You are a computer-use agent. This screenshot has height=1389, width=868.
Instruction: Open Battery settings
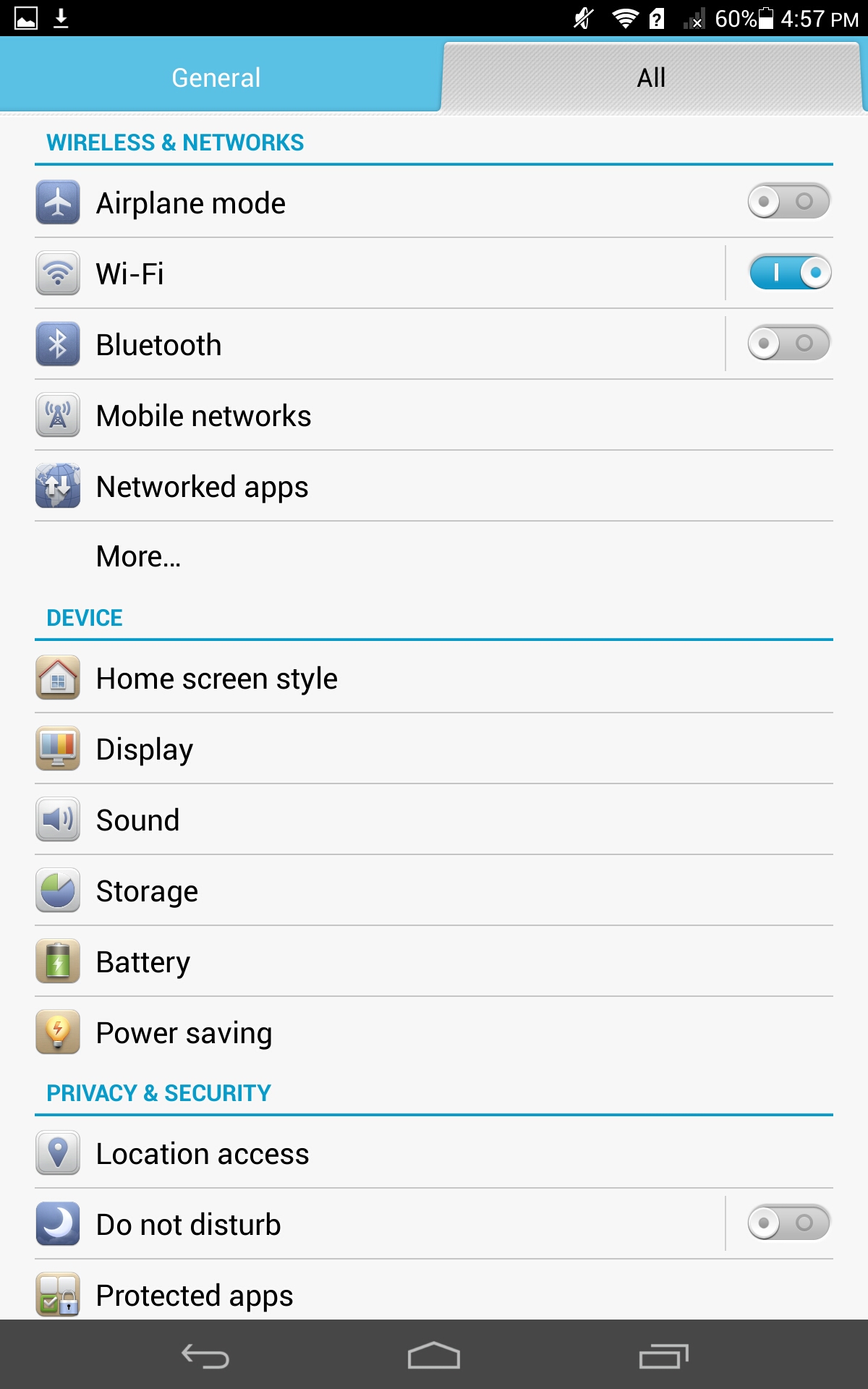(x=143, y=962)
